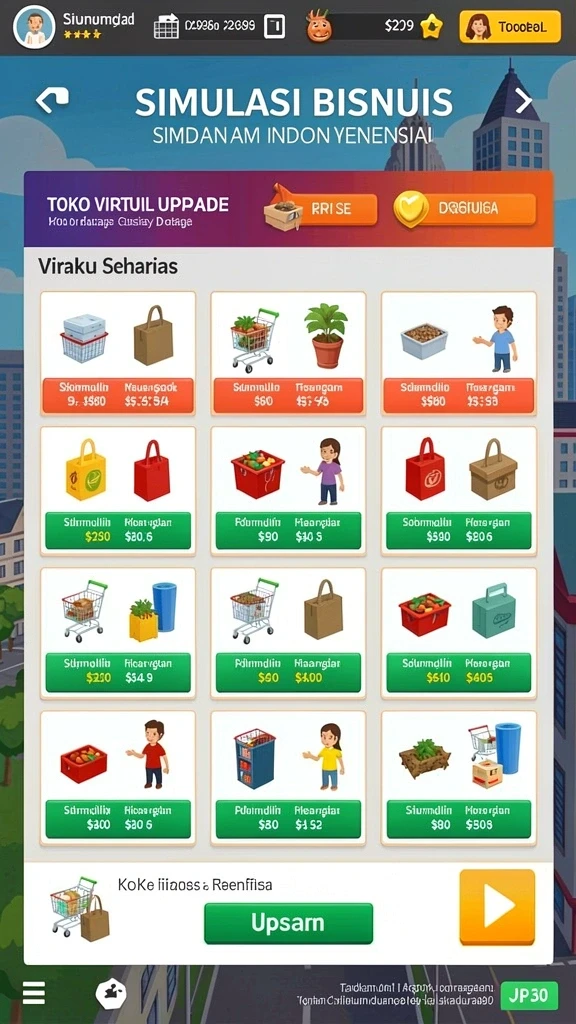
Task: Tap the yellow Toooeal button
Action: 510,27
